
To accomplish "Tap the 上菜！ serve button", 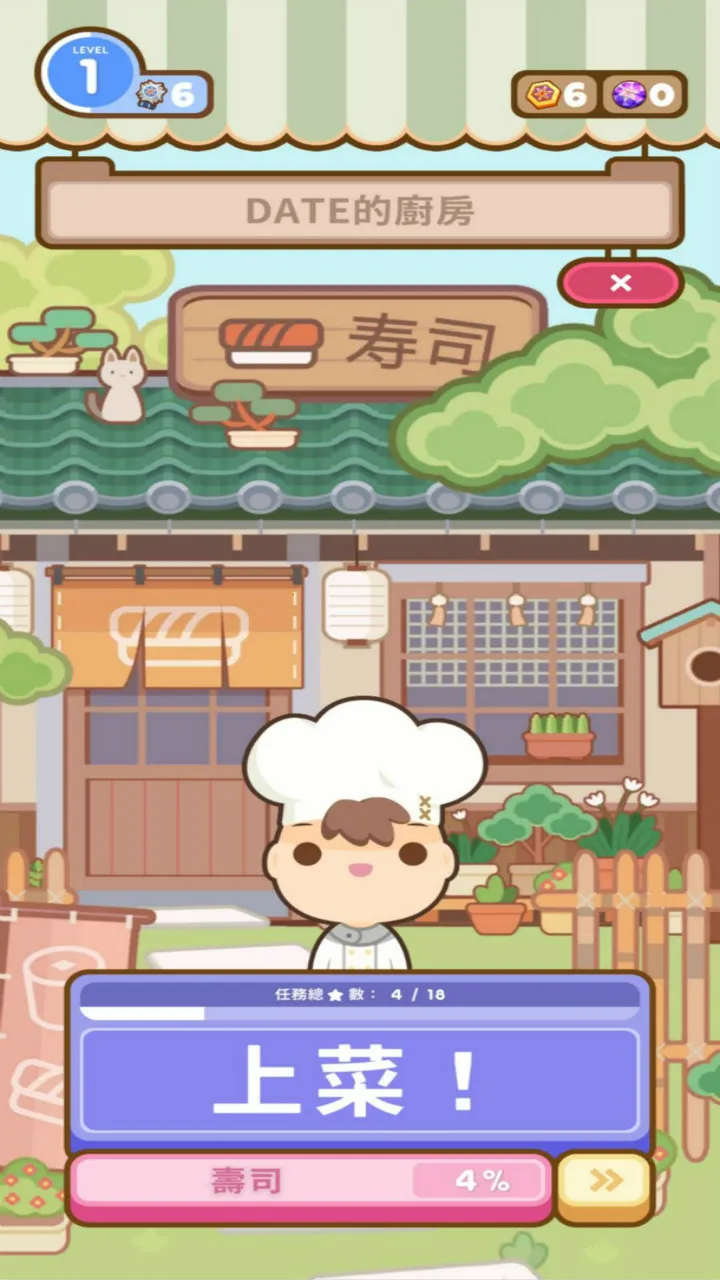I will pyautogui.click(x=359, y=1081).
